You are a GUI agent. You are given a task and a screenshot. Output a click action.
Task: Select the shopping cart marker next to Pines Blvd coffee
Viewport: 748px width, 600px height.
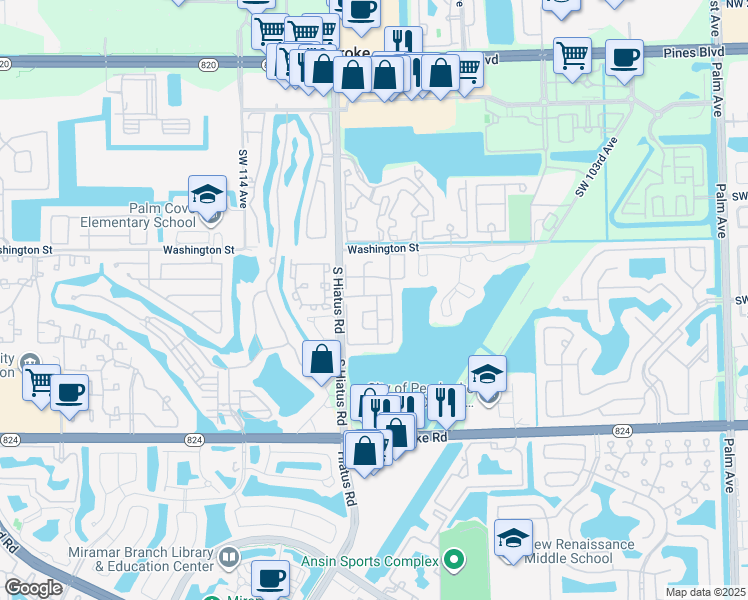pos(572,57)
